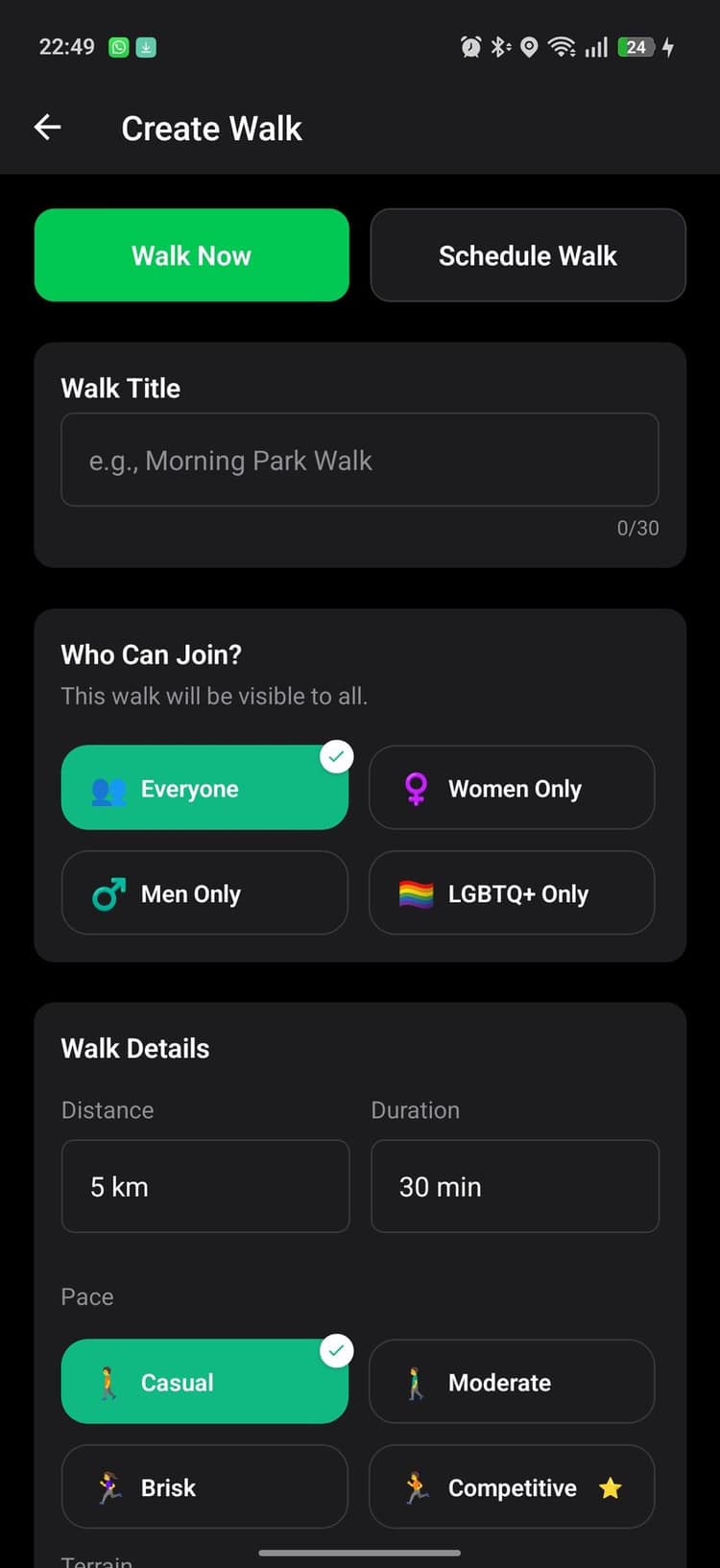
Task: Click the Walk Title input field
Action: coord(360,460)
